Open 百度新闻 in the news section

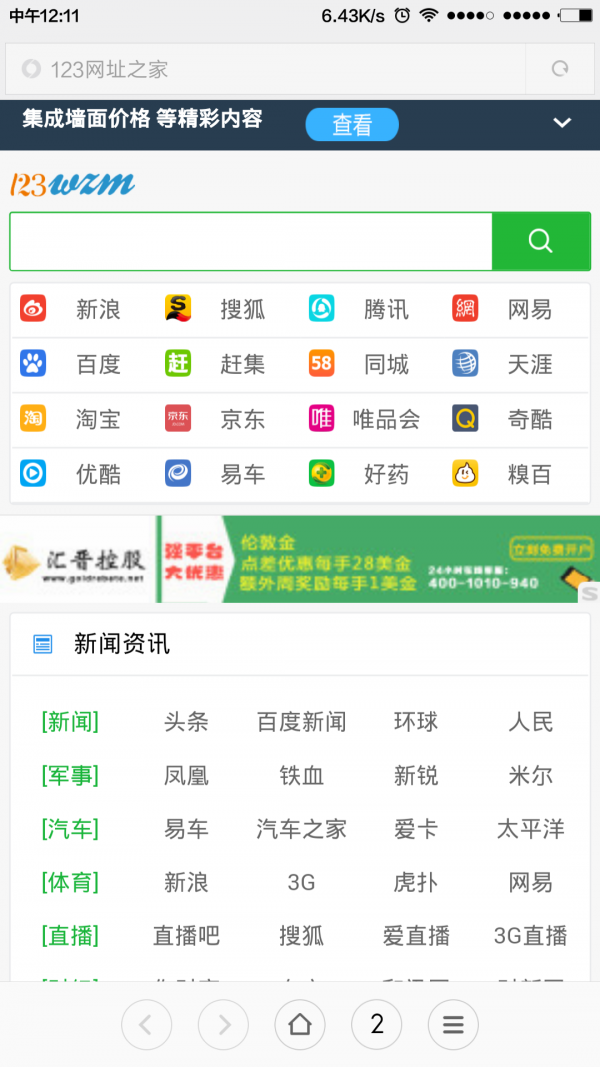click(x=301, y=722)
